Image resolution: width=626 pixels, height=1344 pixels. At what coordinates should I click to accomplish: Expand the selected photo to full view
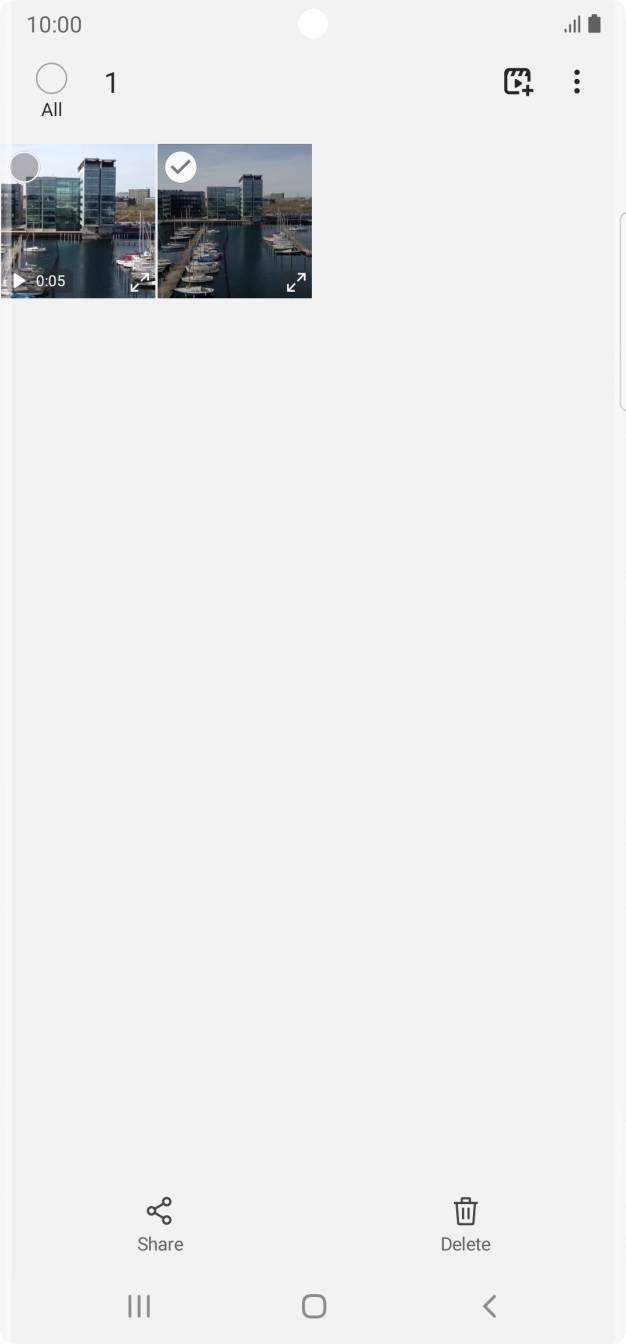click(296, 283)
